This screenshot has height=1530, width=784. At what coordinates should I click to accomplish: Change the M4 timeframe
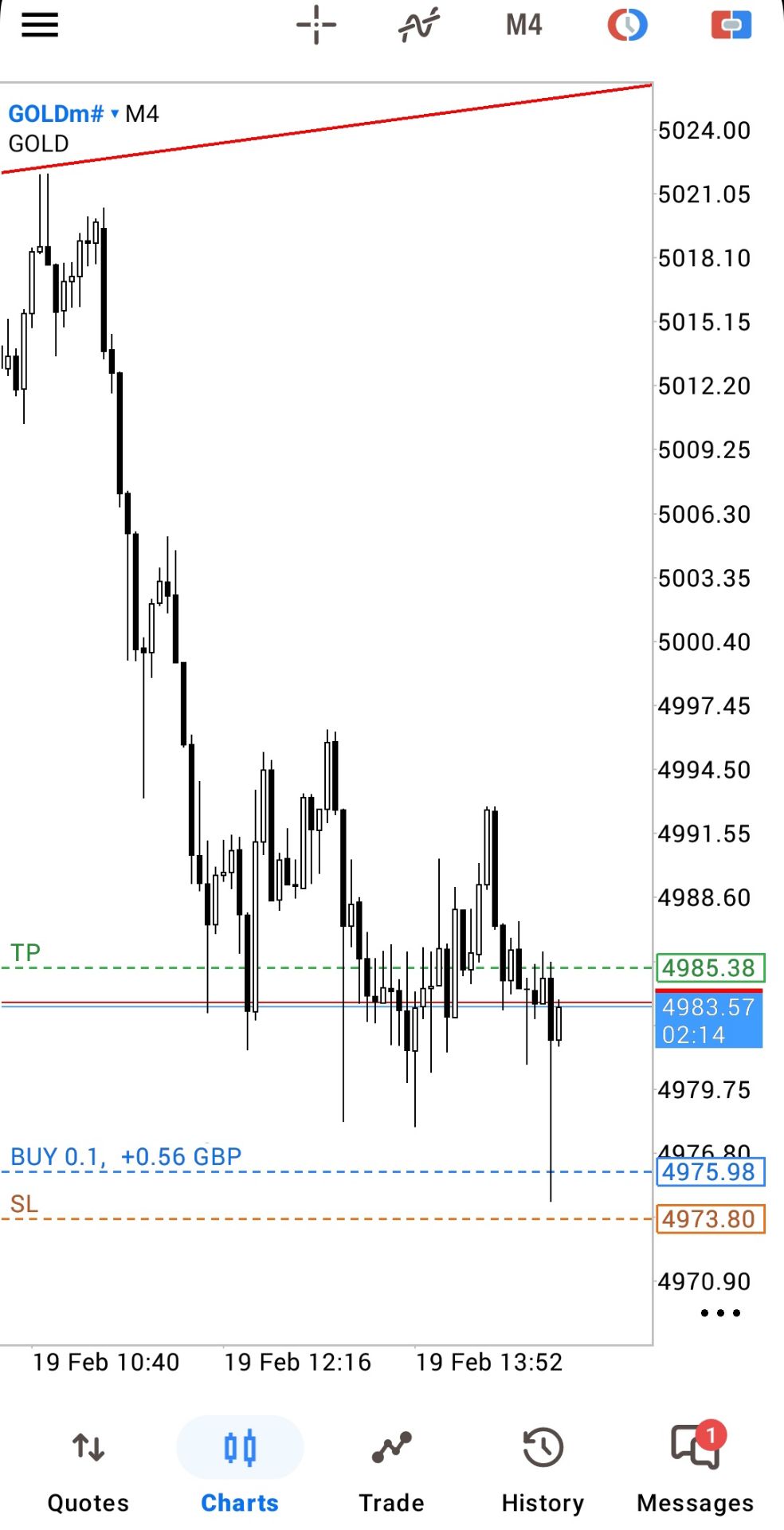[x=523, y=25]
